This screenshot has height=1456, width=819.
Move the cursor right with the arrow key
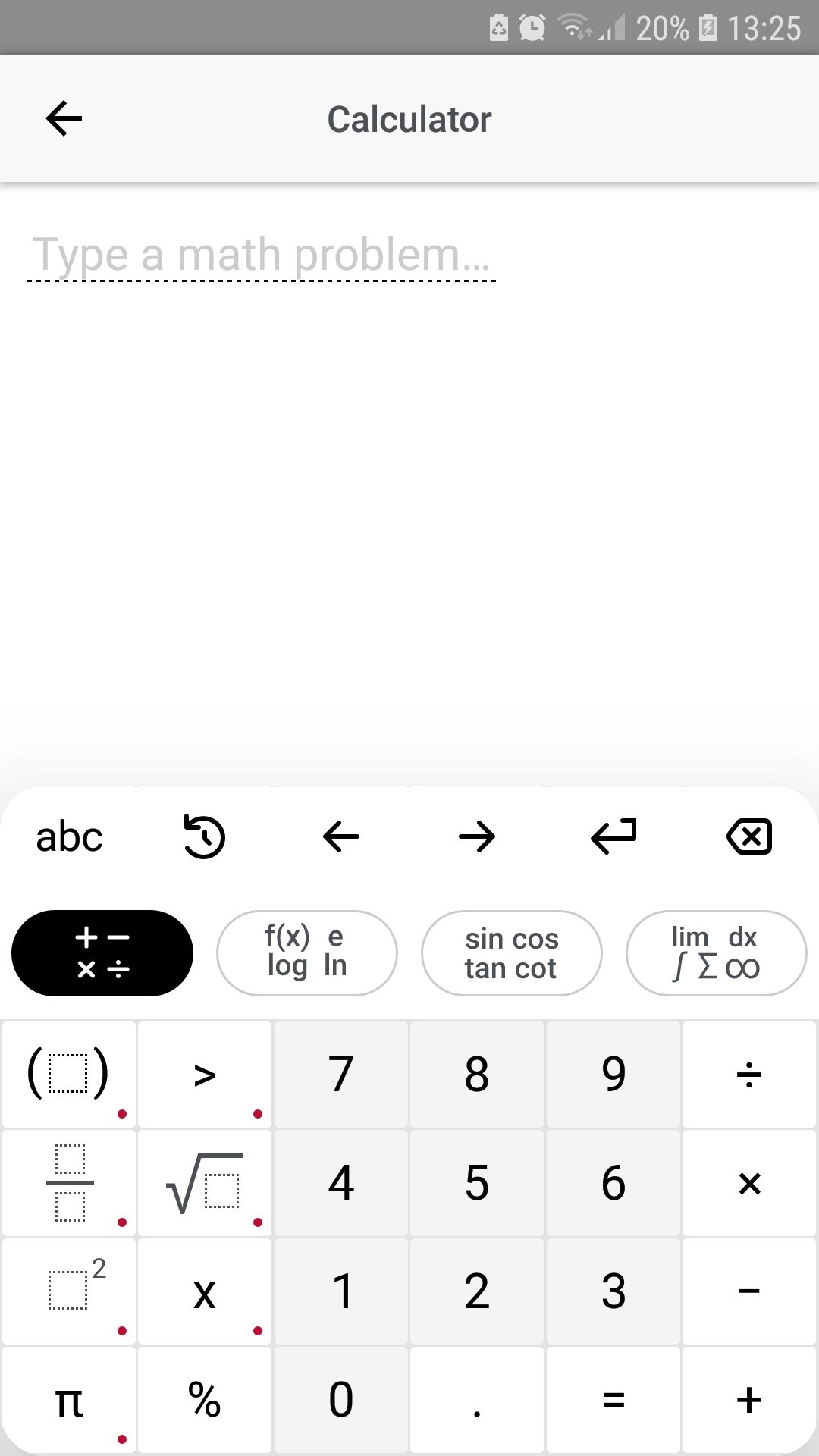pyautogui.click(x=476, y=836)
